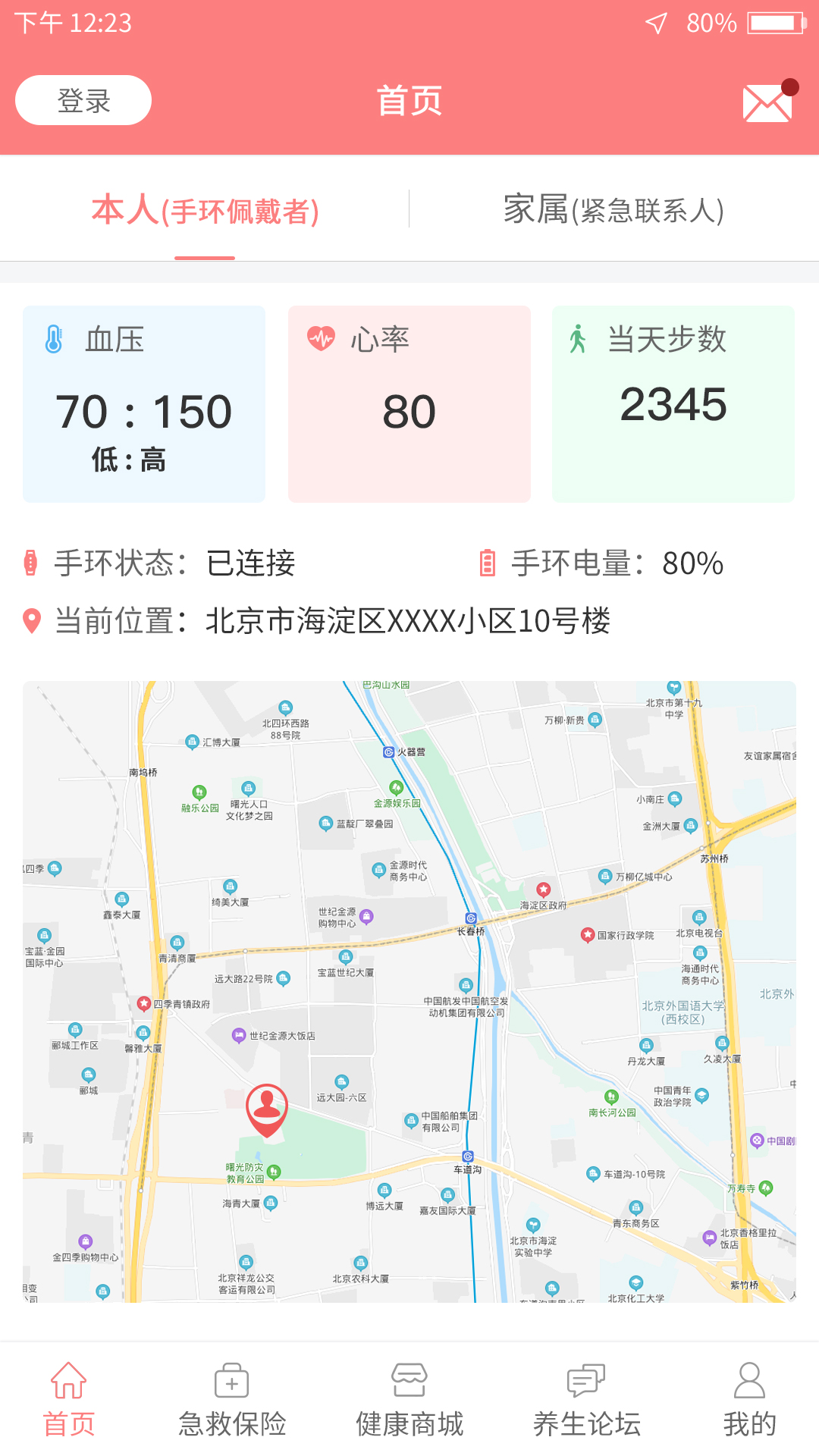Go to the 首页 bottom tab
This screenshot has width=819, height=1456.
tap(68, 1400)
